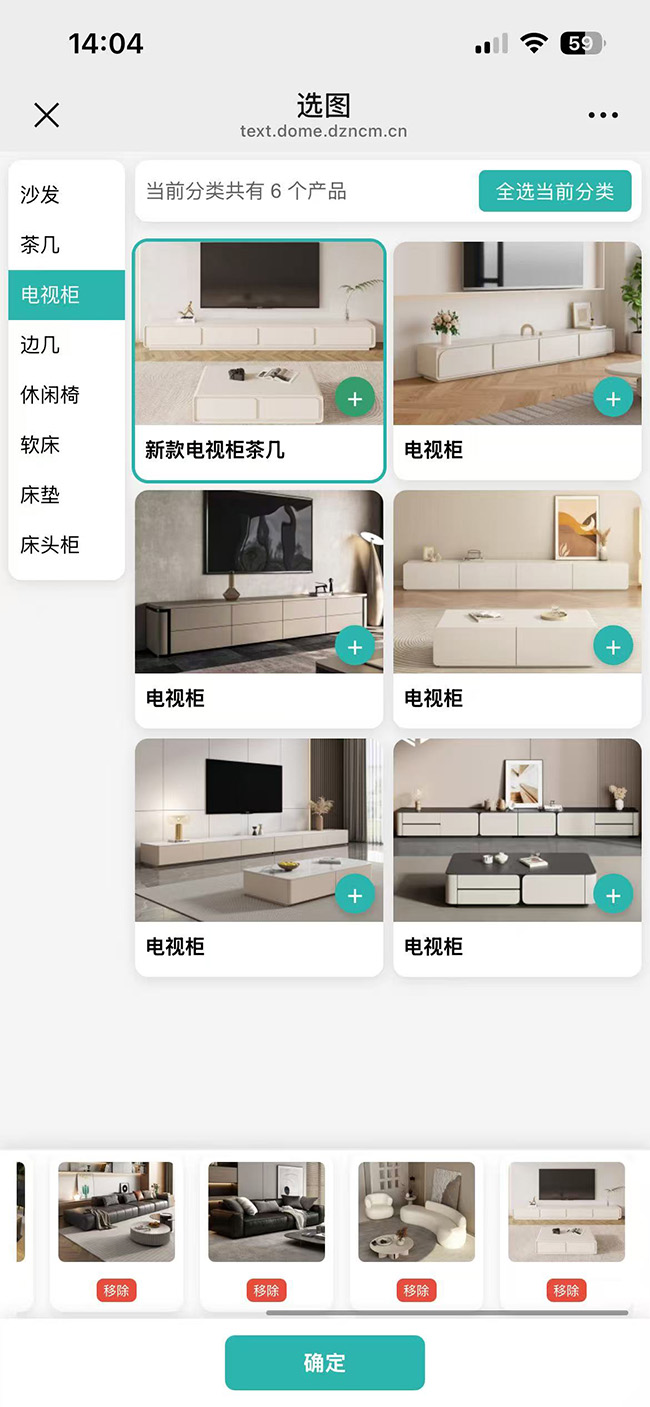650x1407 pixels.
Task: Remove the curved white sofa from selection
Action: pyautogui.click(x=416, y=1290)
